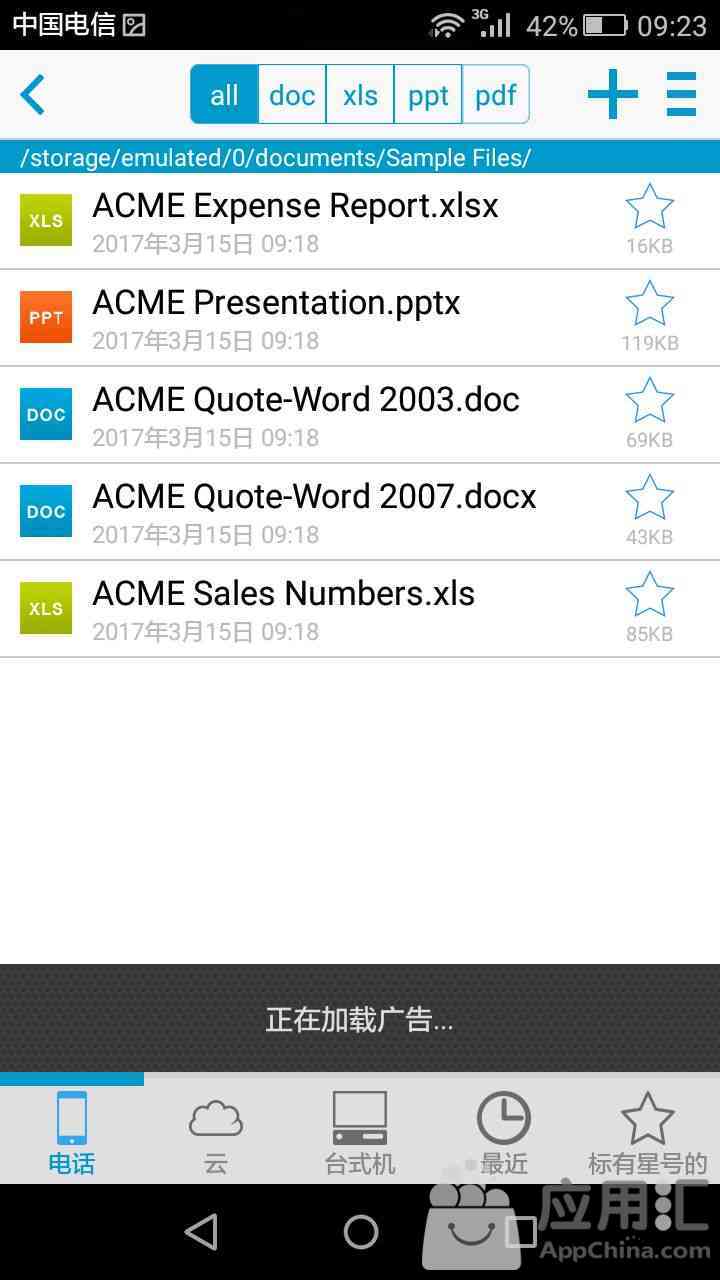
Task: Star ACME Expense Report.xlsx
Action: pos(650,207)
